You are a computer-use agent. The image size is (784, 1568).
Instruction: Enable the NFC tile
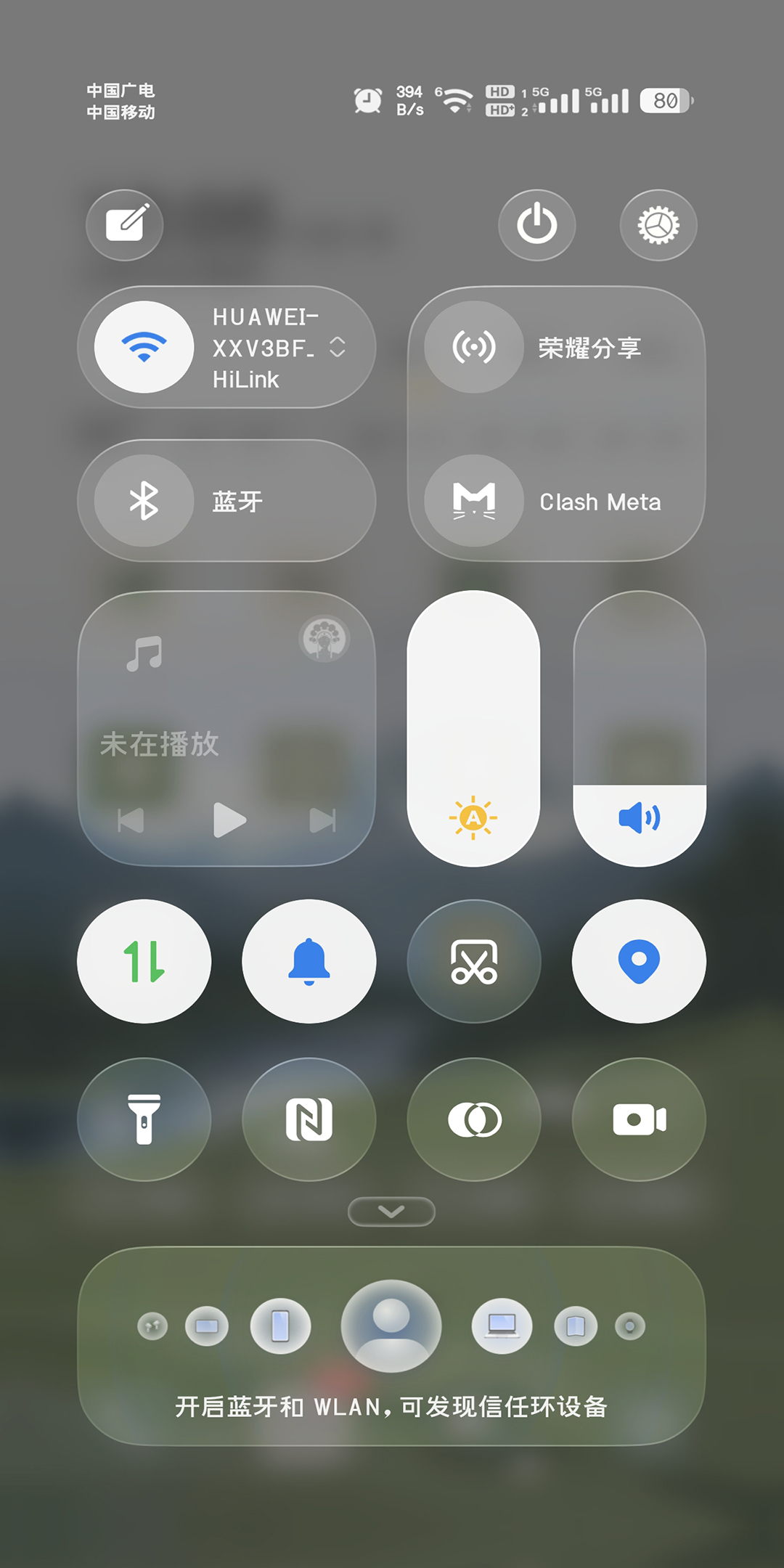click(309, 1119)
